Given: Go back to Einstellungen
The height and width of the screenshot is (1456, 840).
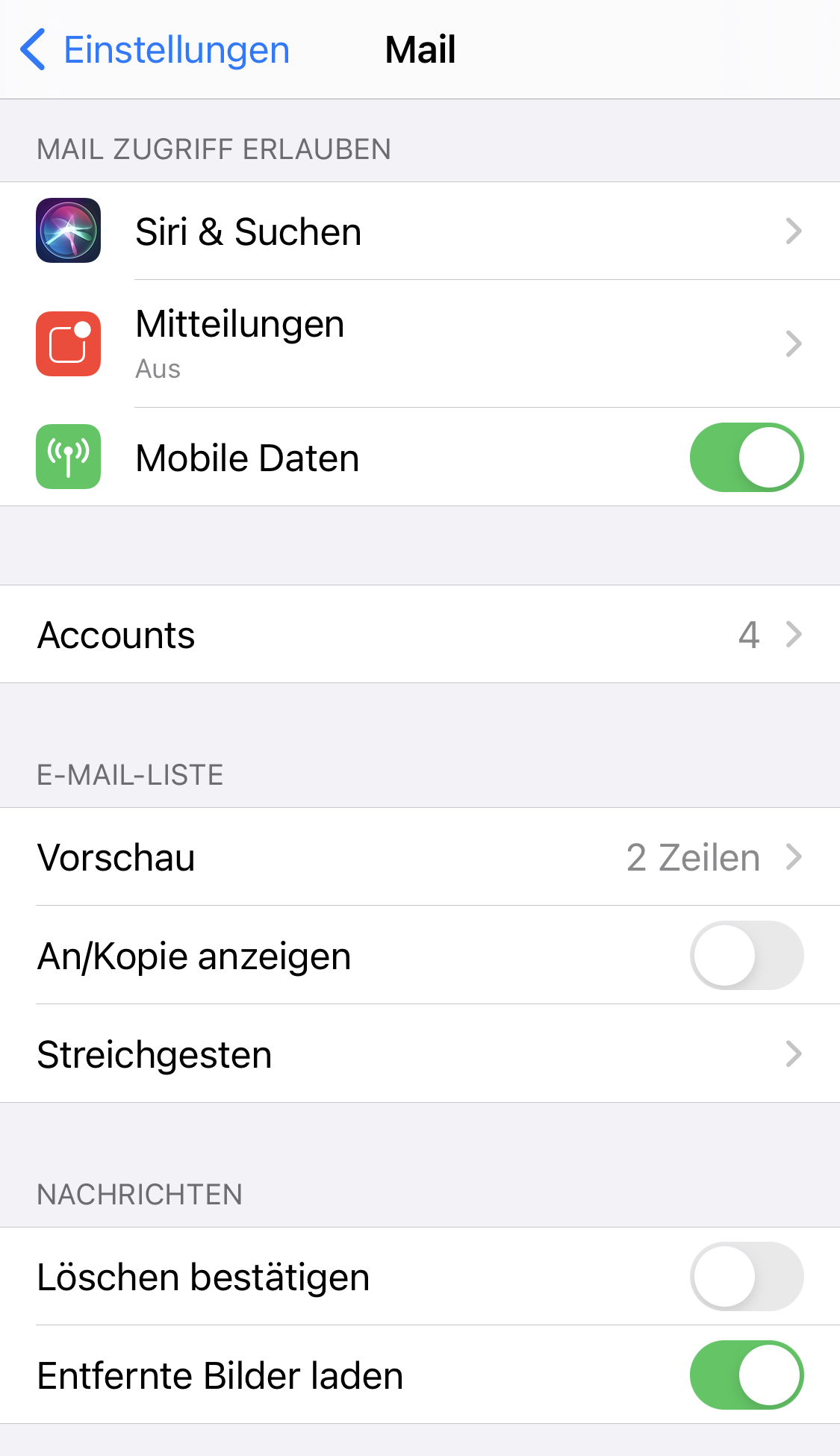Looking at the screenshot, I should pos(155,50).
